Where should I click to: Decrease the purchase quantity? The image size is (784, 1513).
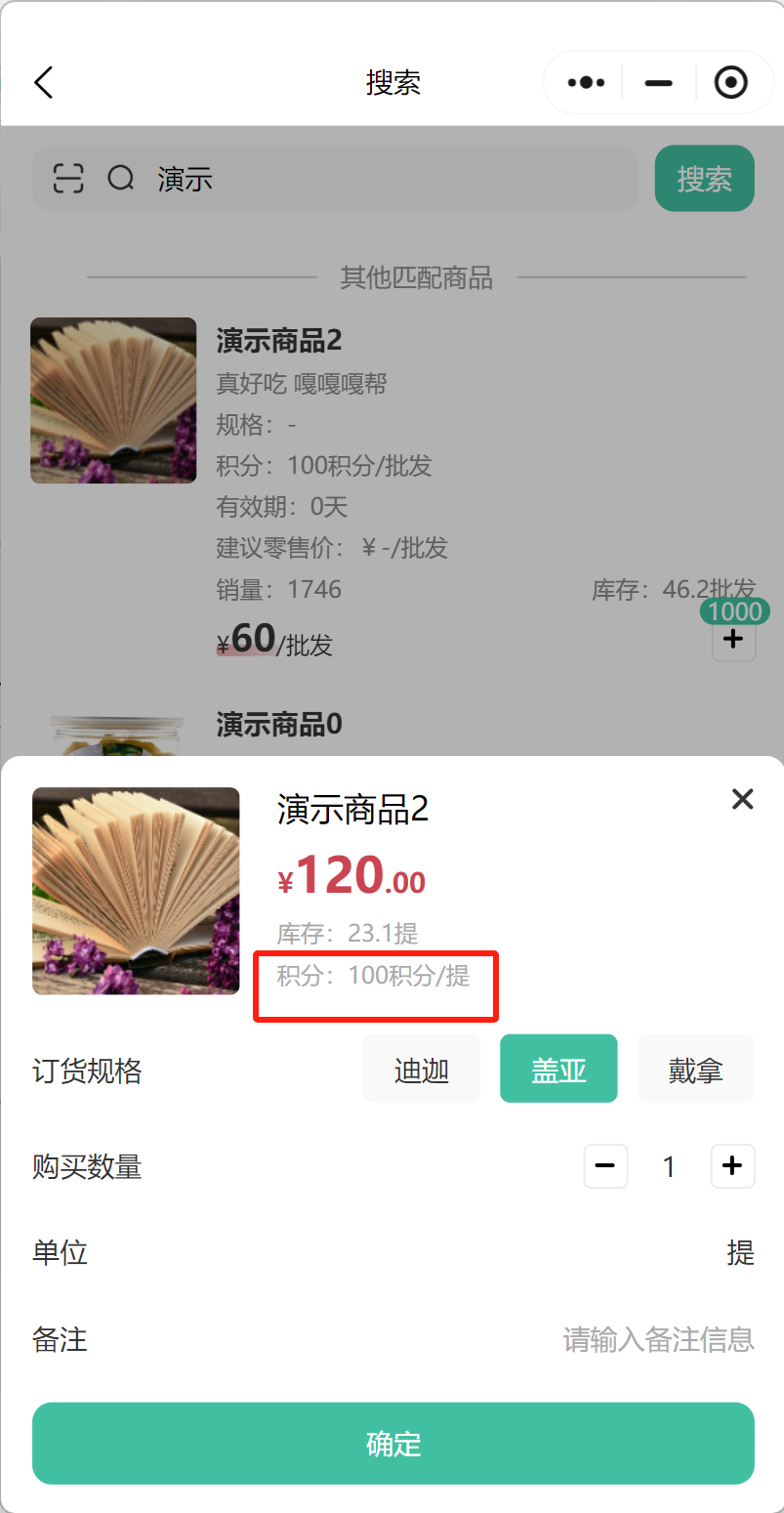[605, 1165]
